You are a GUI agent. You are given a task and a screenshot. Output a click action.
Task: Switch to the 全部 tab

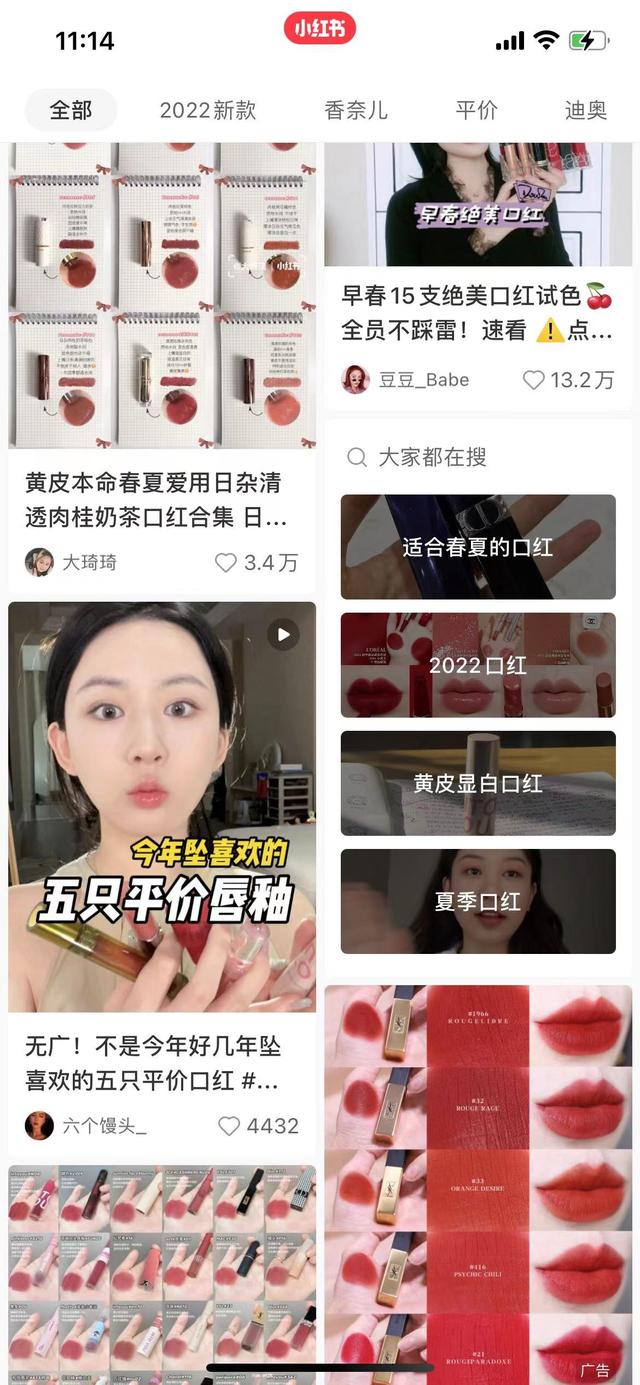coord(71,110)
